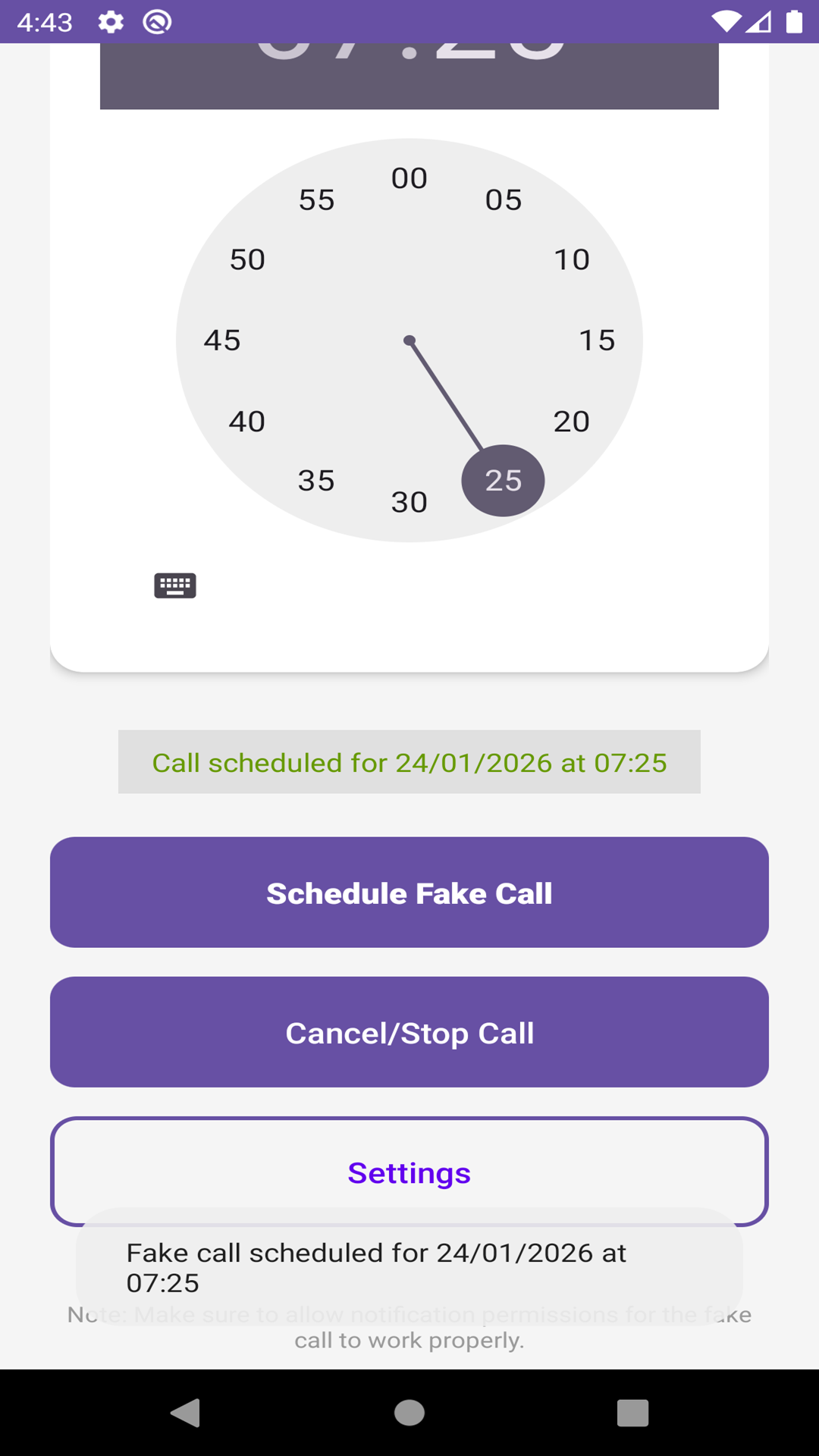The width and height of the screenshot is (819, 1456).
Task: Tap the Schedule Fake Call button
Action: 409,893
